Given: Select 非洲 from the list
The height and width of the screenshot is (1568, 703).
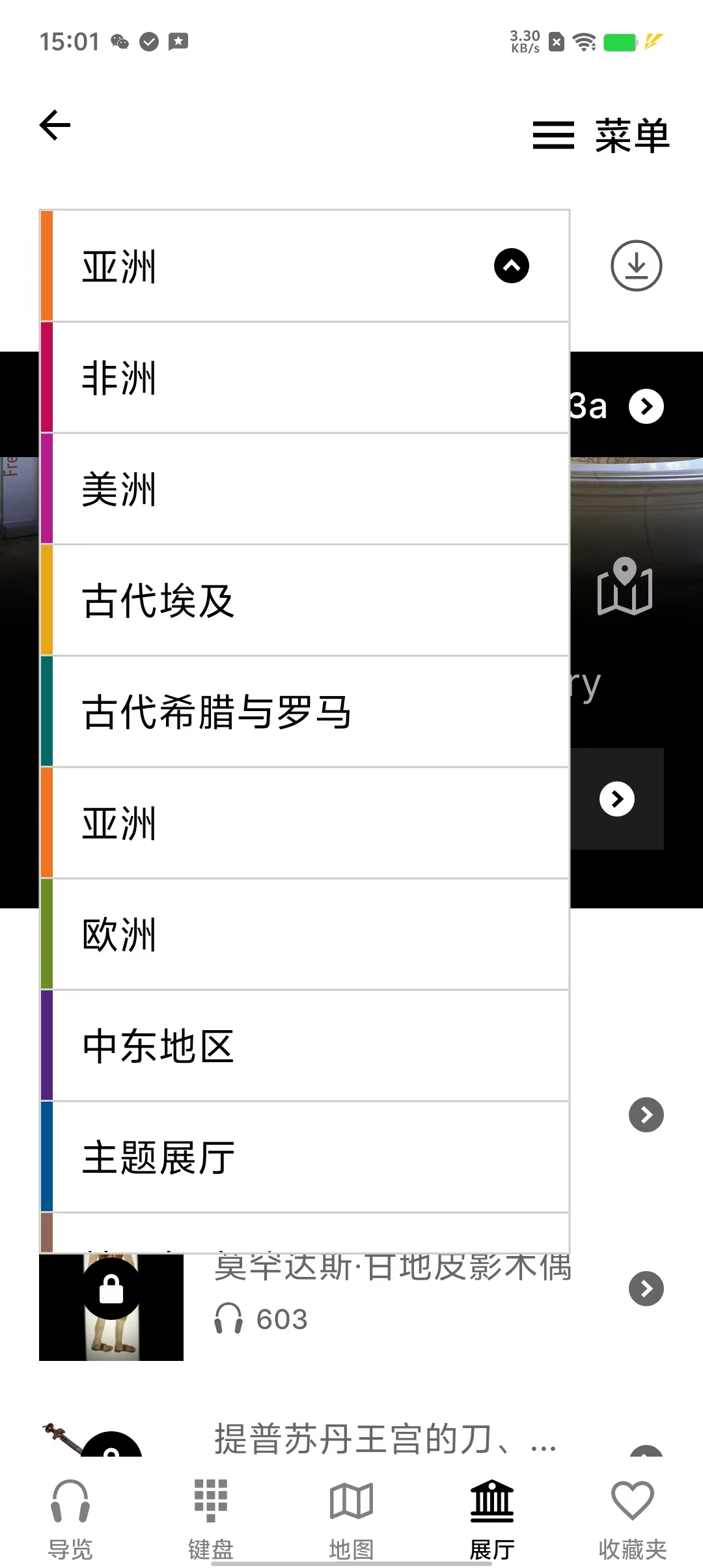Looking at the screenshot, I should pos(305,378).
